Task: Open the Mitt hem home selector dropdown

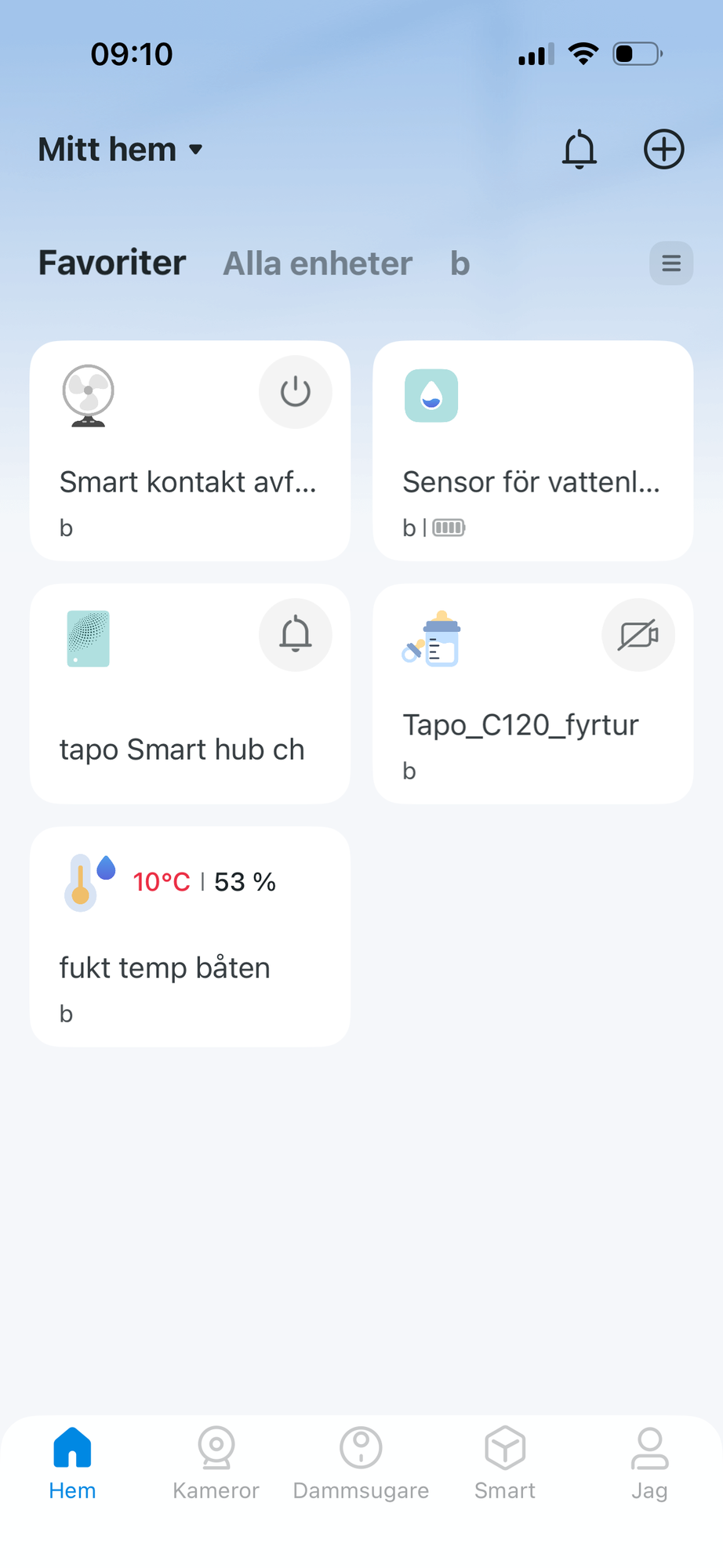Action: coord(121,150)
